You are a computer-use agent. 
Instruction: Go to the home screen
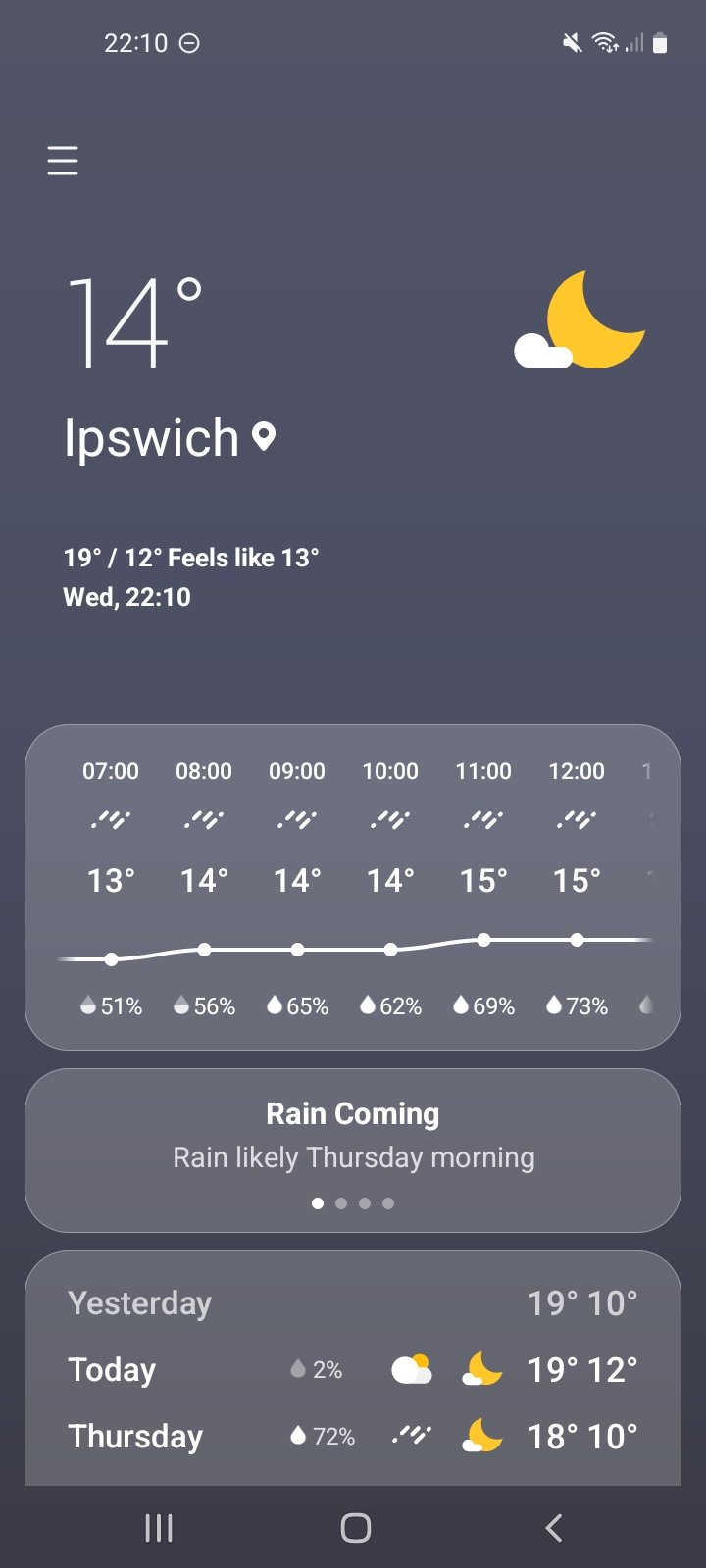click(x=355, y=1527)
